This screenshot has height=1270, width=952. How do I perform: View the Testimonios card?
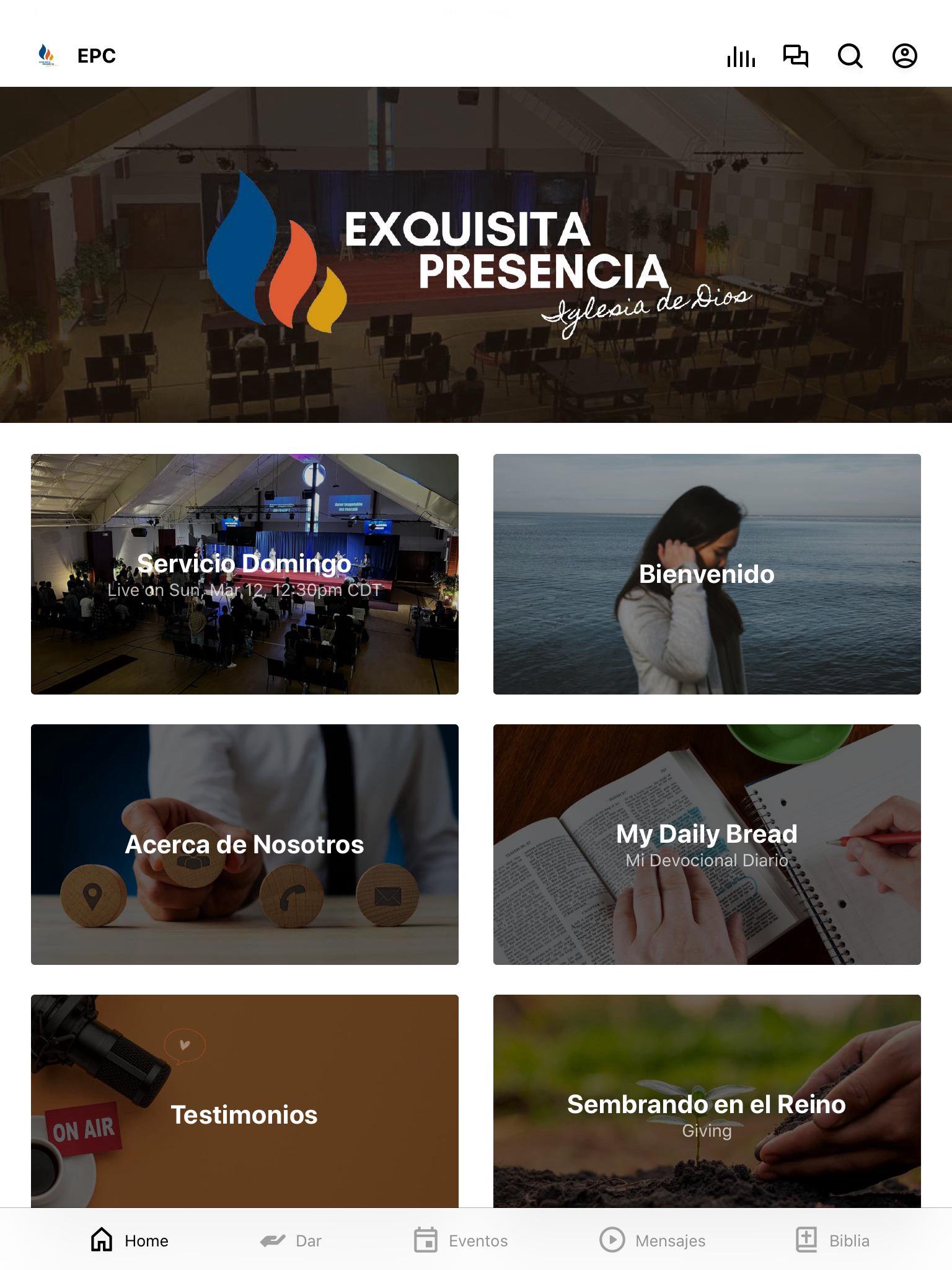[245, 1101]
